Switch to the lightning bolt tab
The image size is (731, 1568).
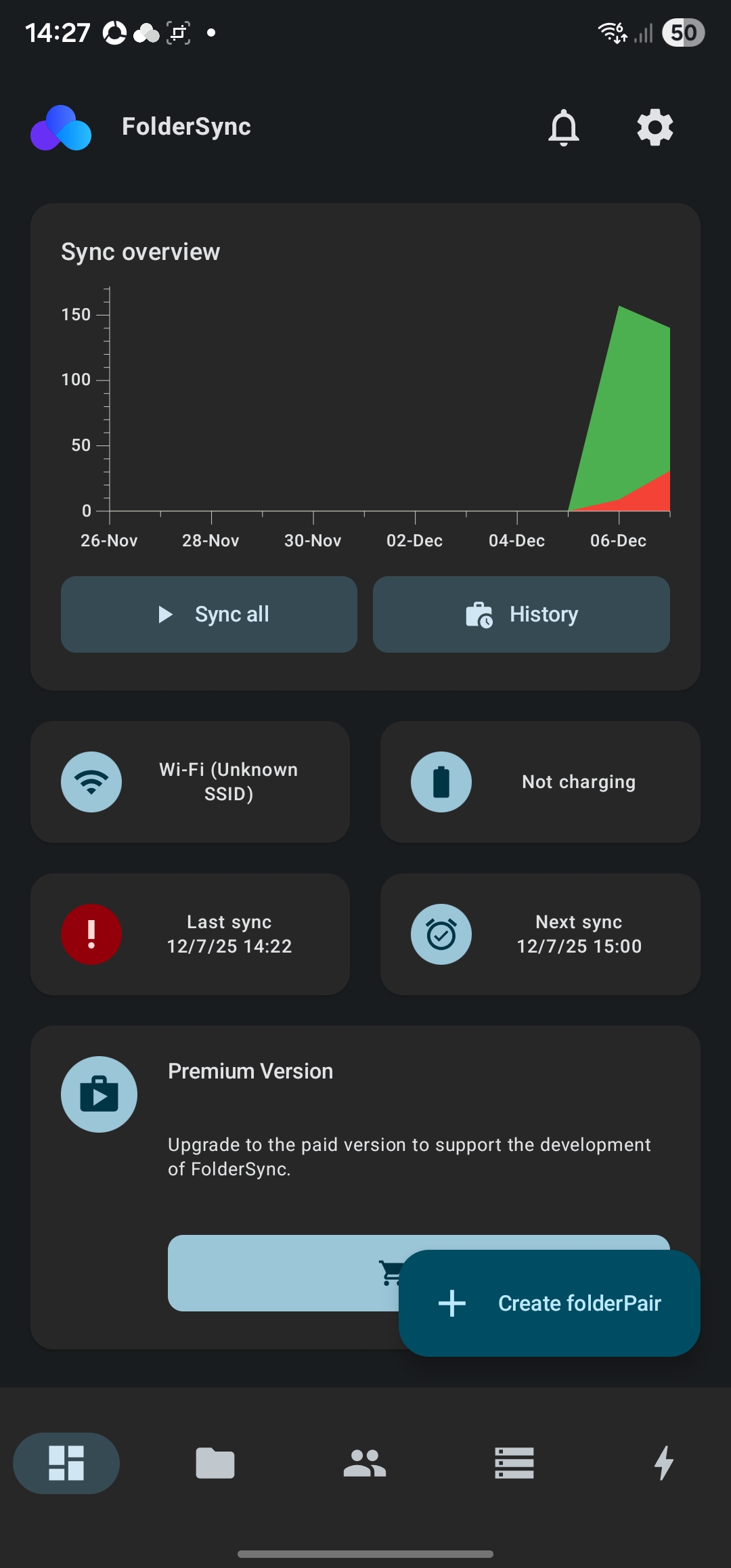coord(664,1463)
